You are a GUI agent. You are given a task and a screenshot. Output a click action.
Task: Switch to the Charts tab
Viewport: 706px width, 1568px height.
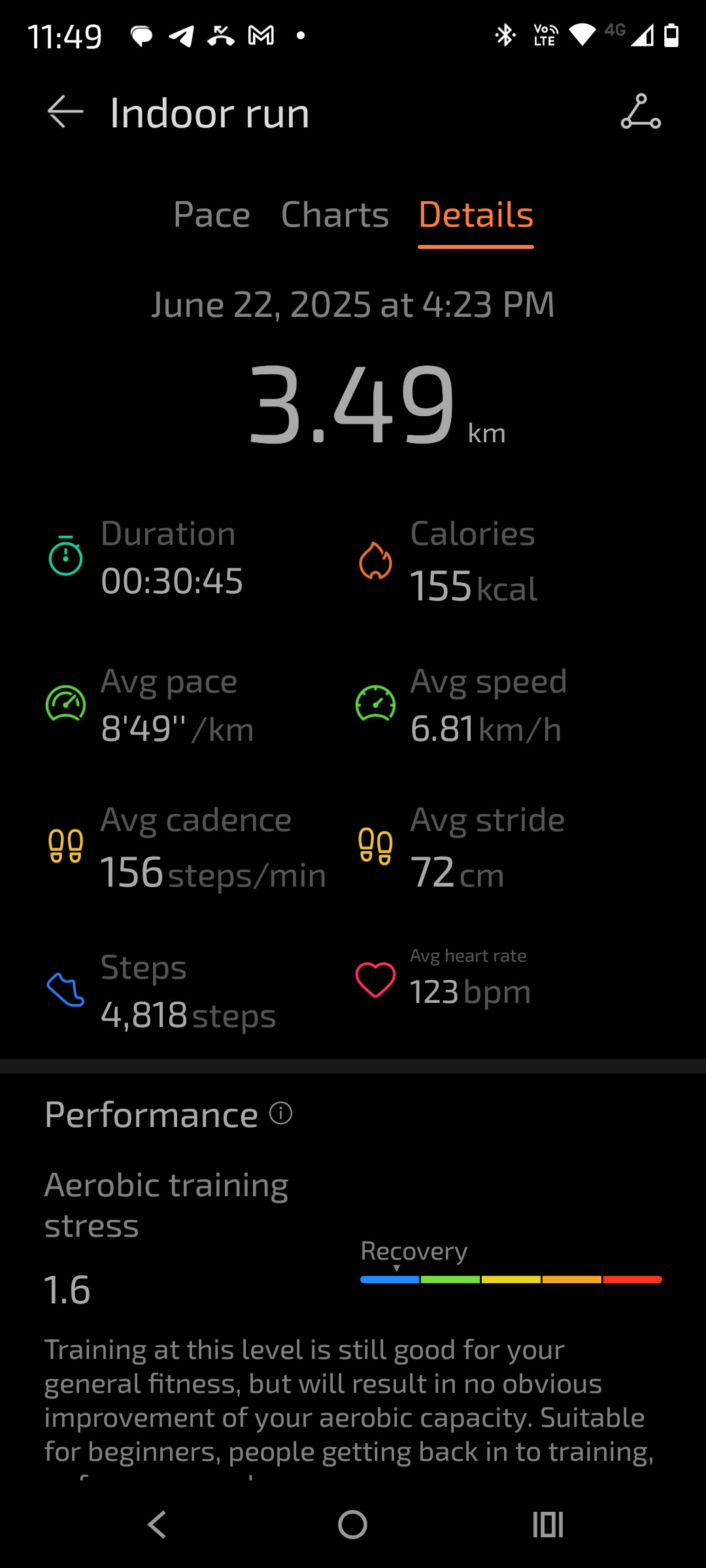[x=335, y=214]
